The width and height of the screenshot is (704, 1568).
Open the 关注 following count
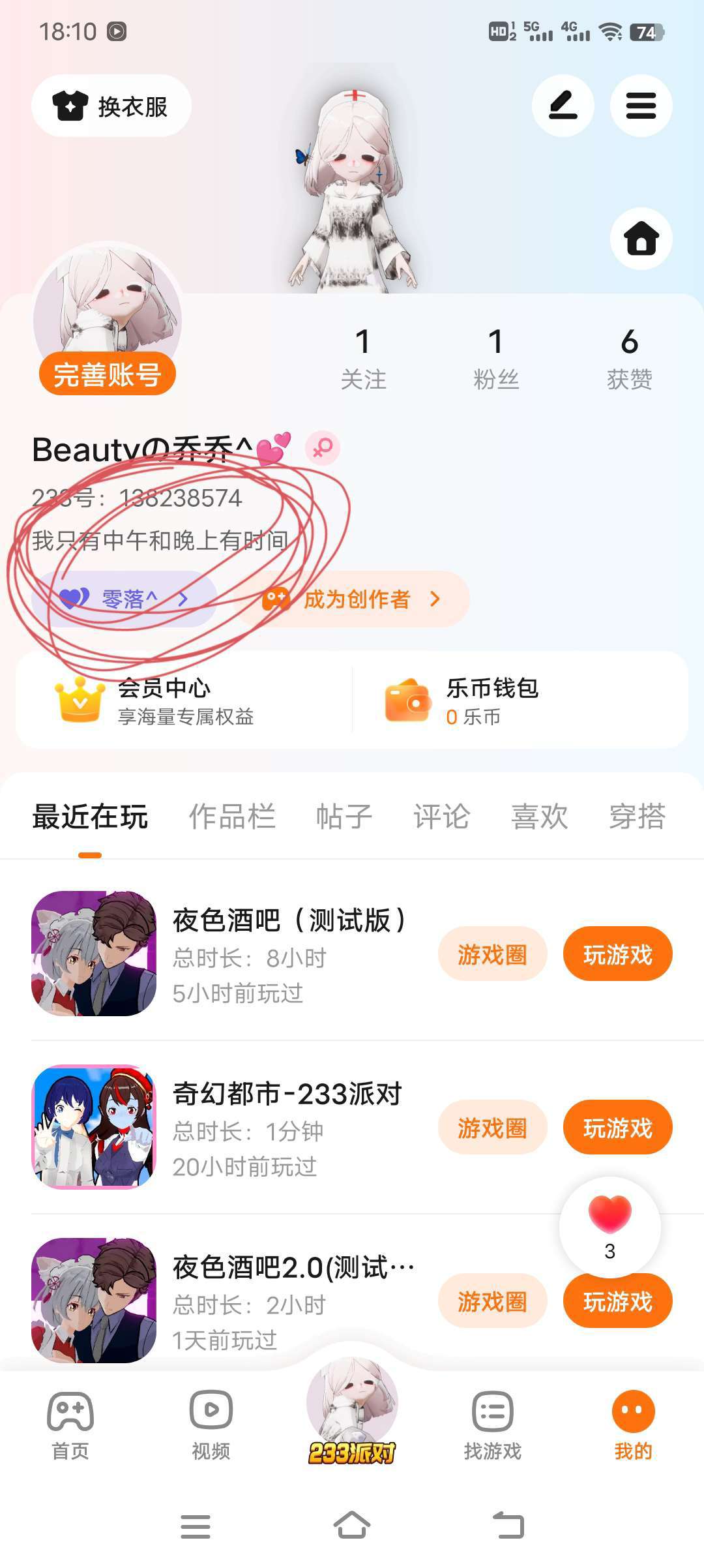point(363,359)
